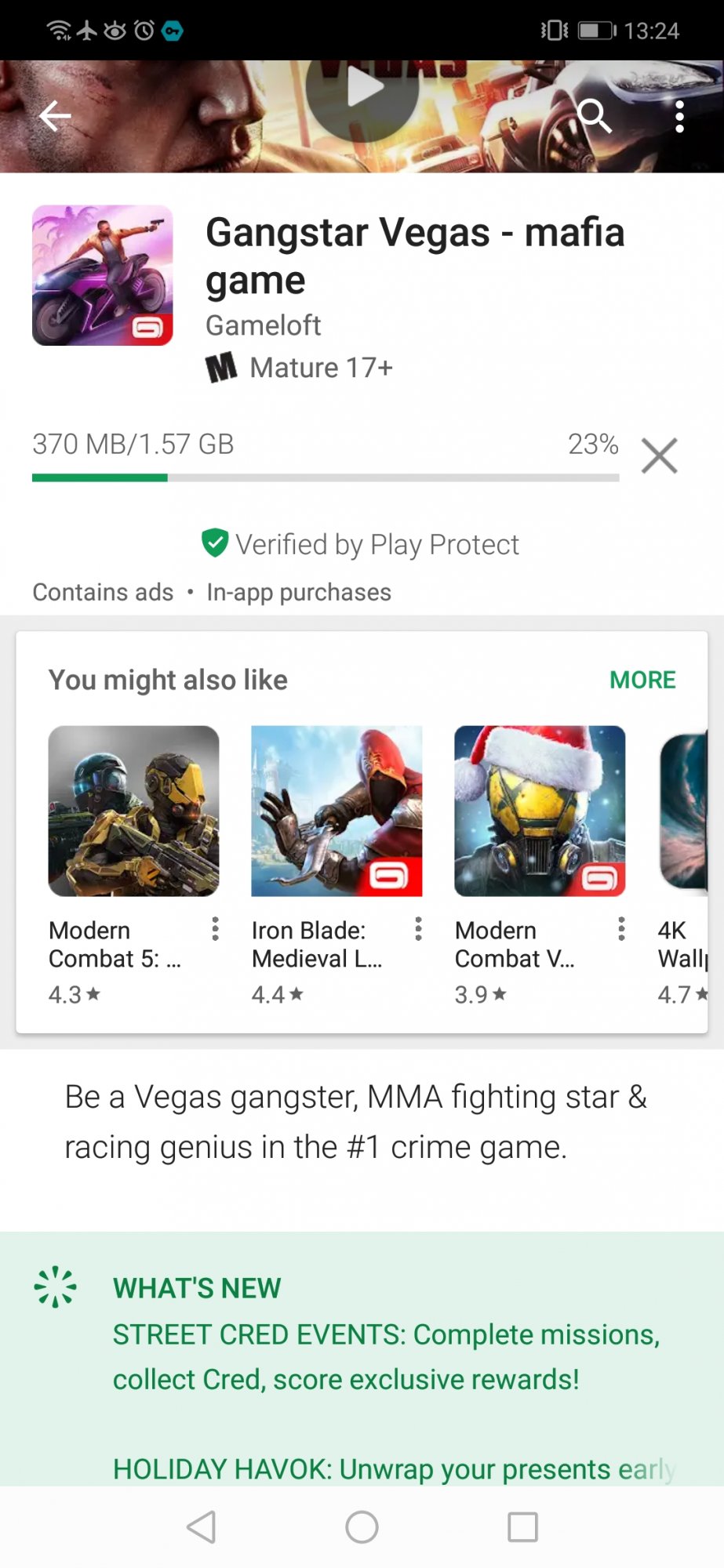Open options for Modern Combat 5
The height and width of the screenshot is (1568, 724).
215,929
